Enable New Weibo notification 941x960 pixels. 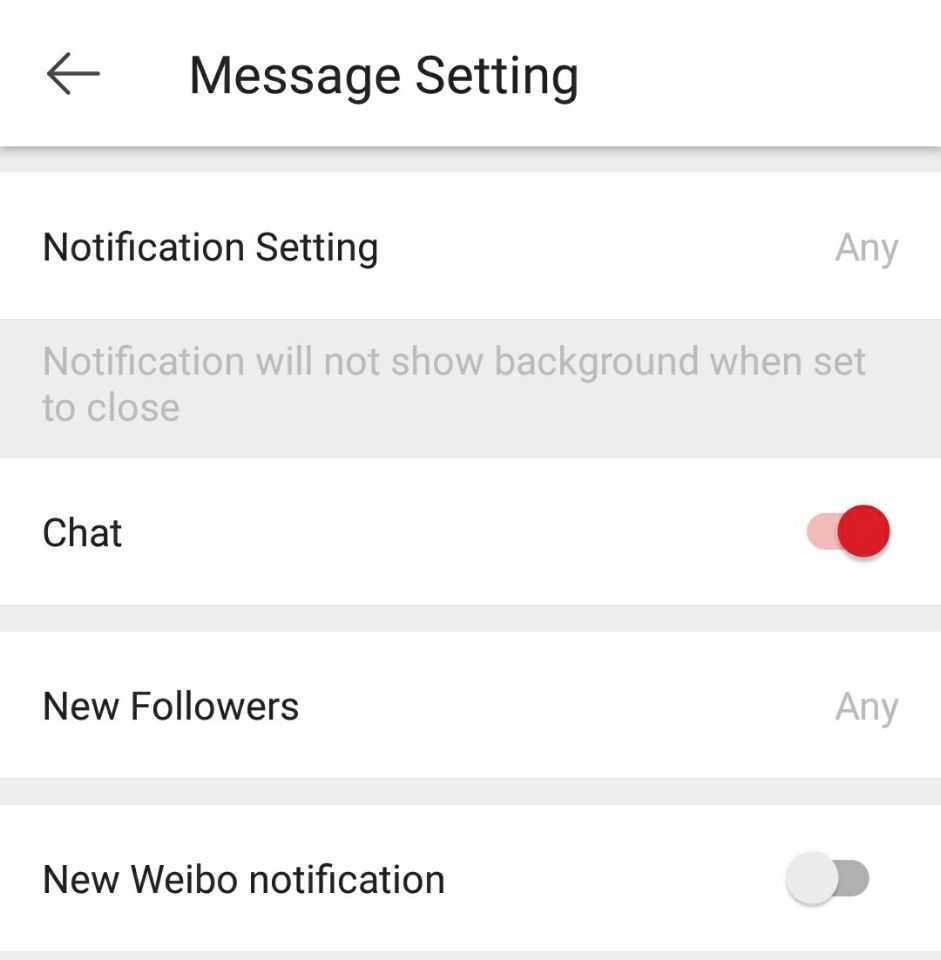(827, 879)
